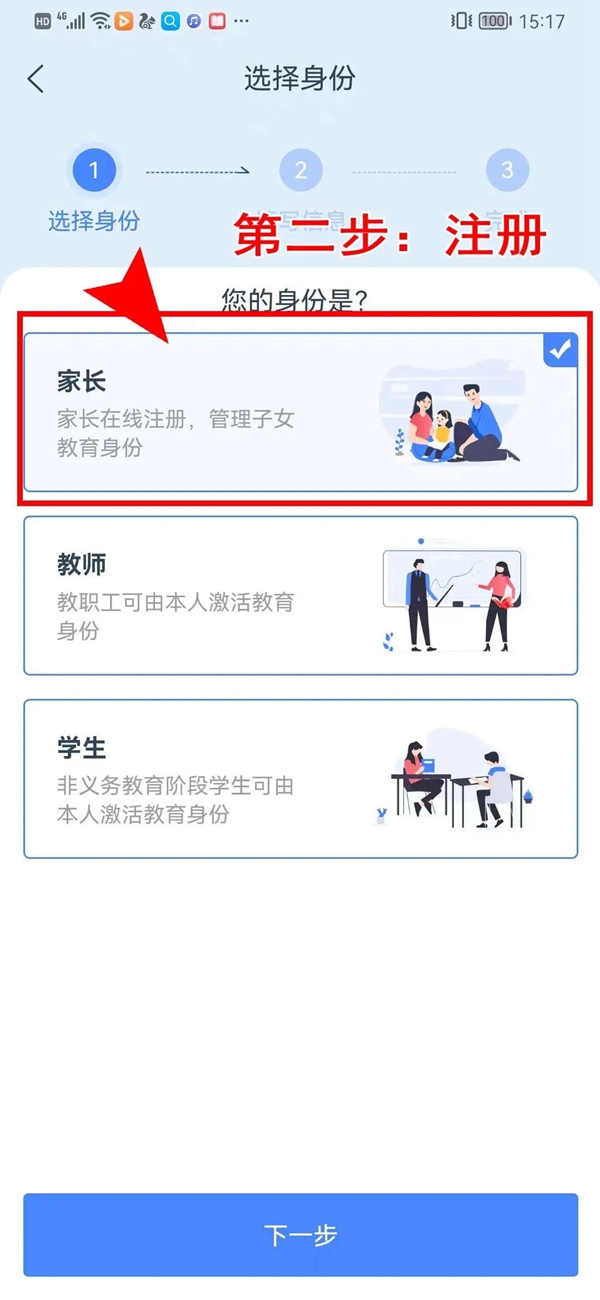
Task: Choose the 教师 identity option
Action: coord(300,595)
